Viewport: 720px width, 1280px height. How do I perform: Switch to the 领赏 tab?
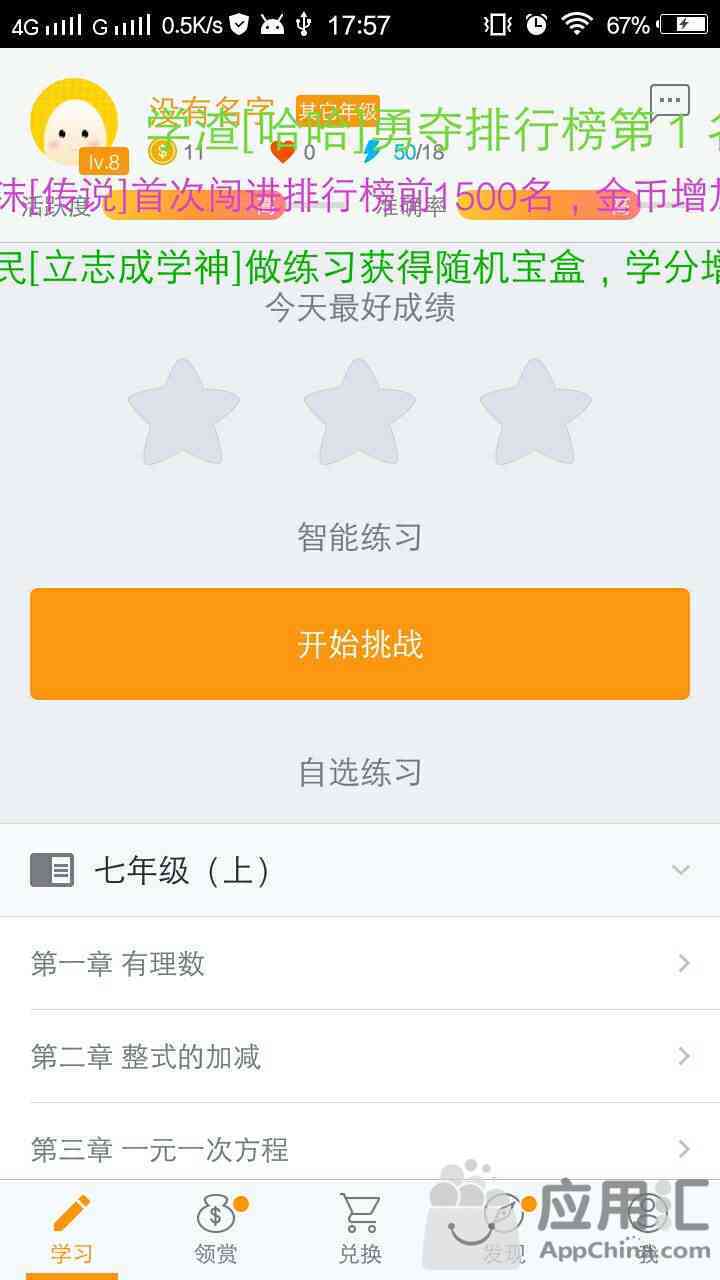[216, 1230]
